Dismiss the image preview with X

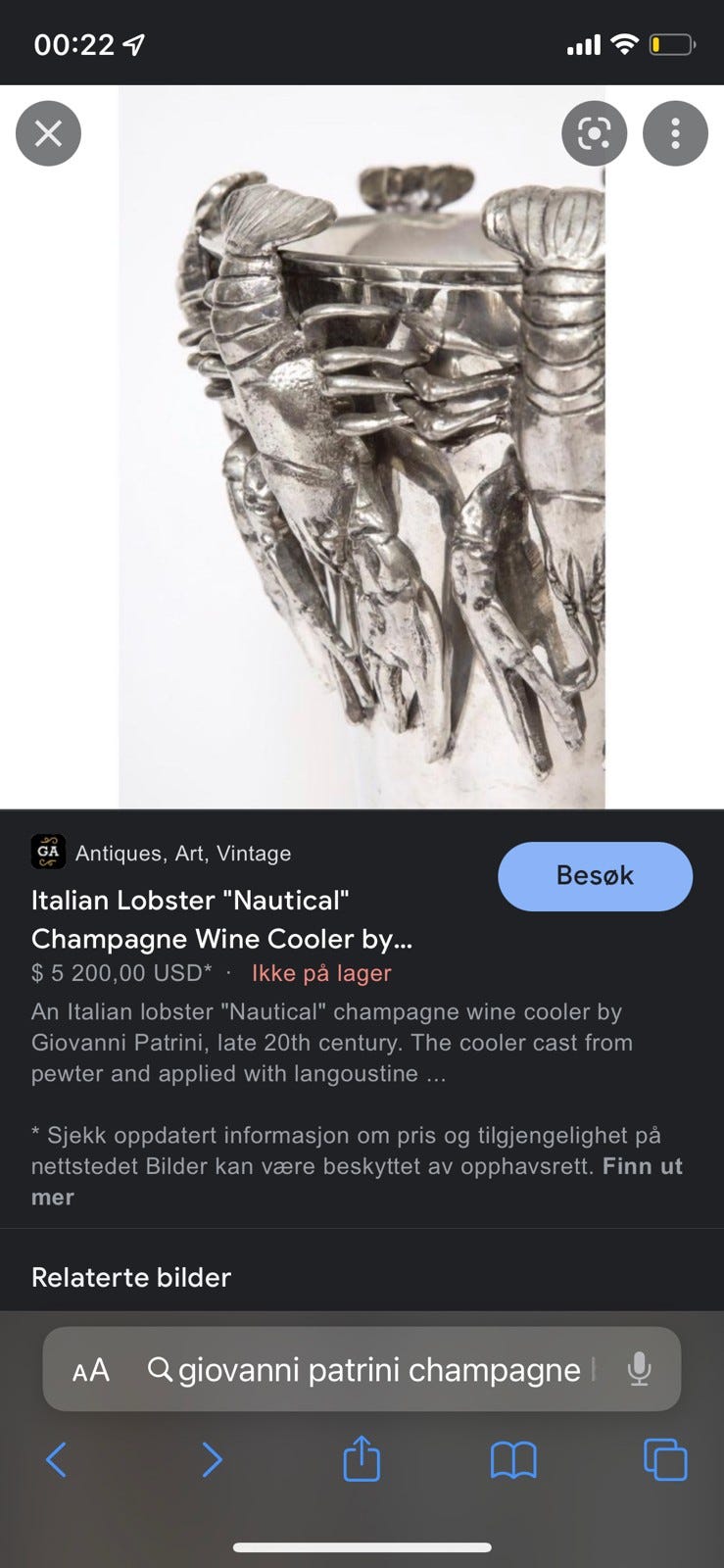(x=48, y=133)
